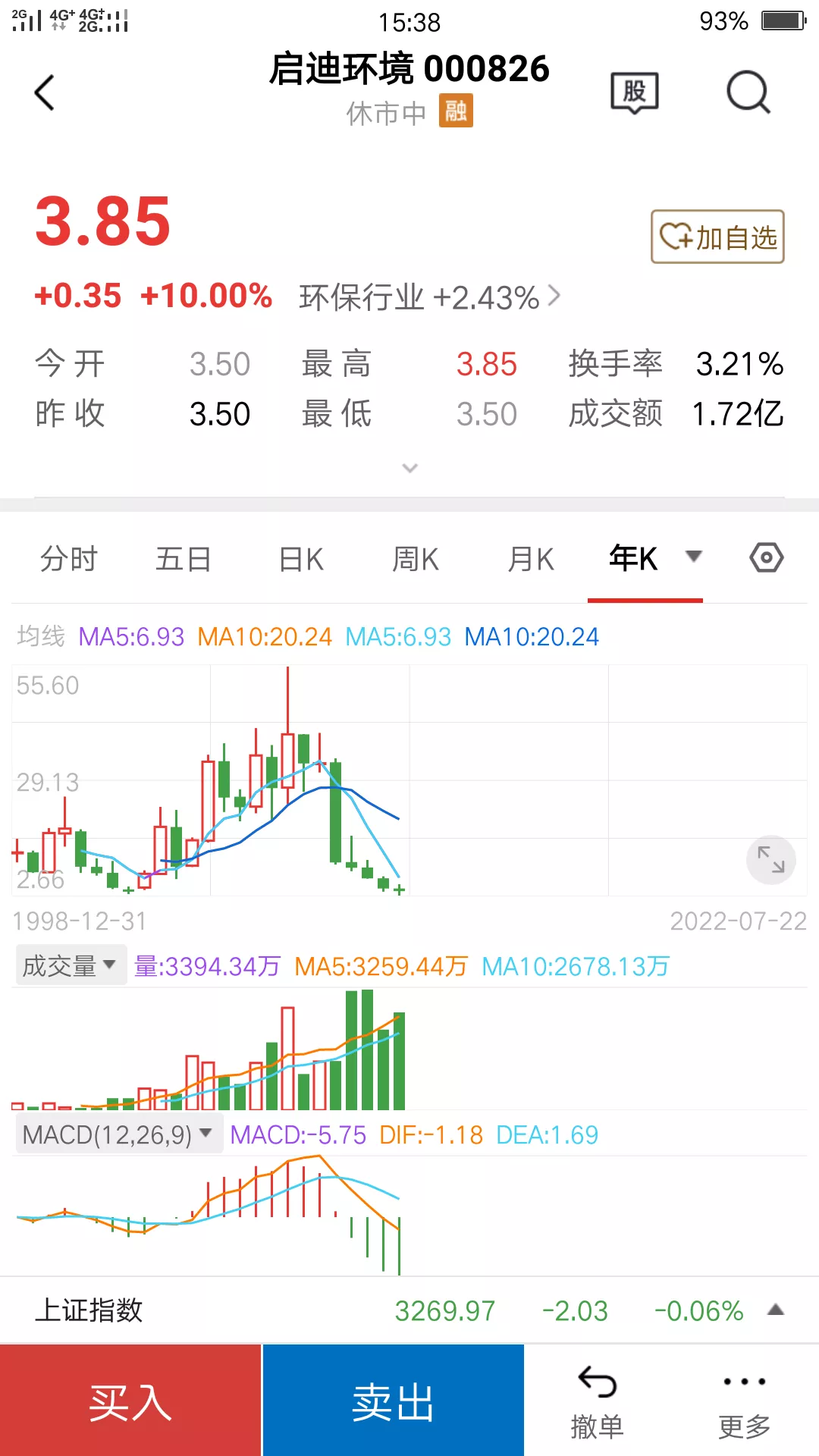
Task: Show the 月K chart tab
Action: tap(531, 560)
